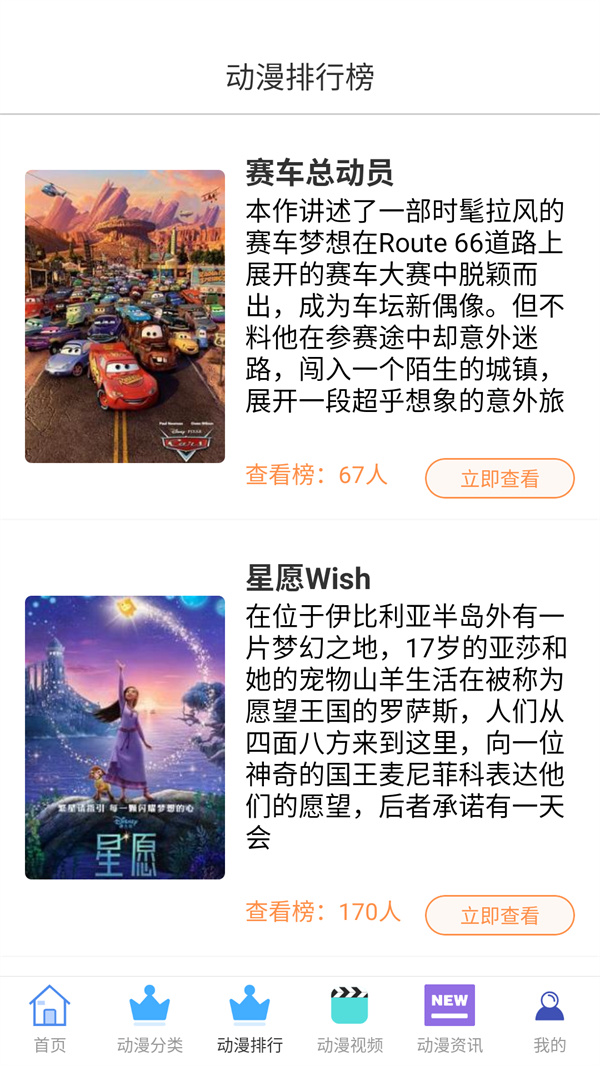This screenshot has height=1066, width=600.
Task: Select the 动漫排行 tab
Action: point(250,1018)
